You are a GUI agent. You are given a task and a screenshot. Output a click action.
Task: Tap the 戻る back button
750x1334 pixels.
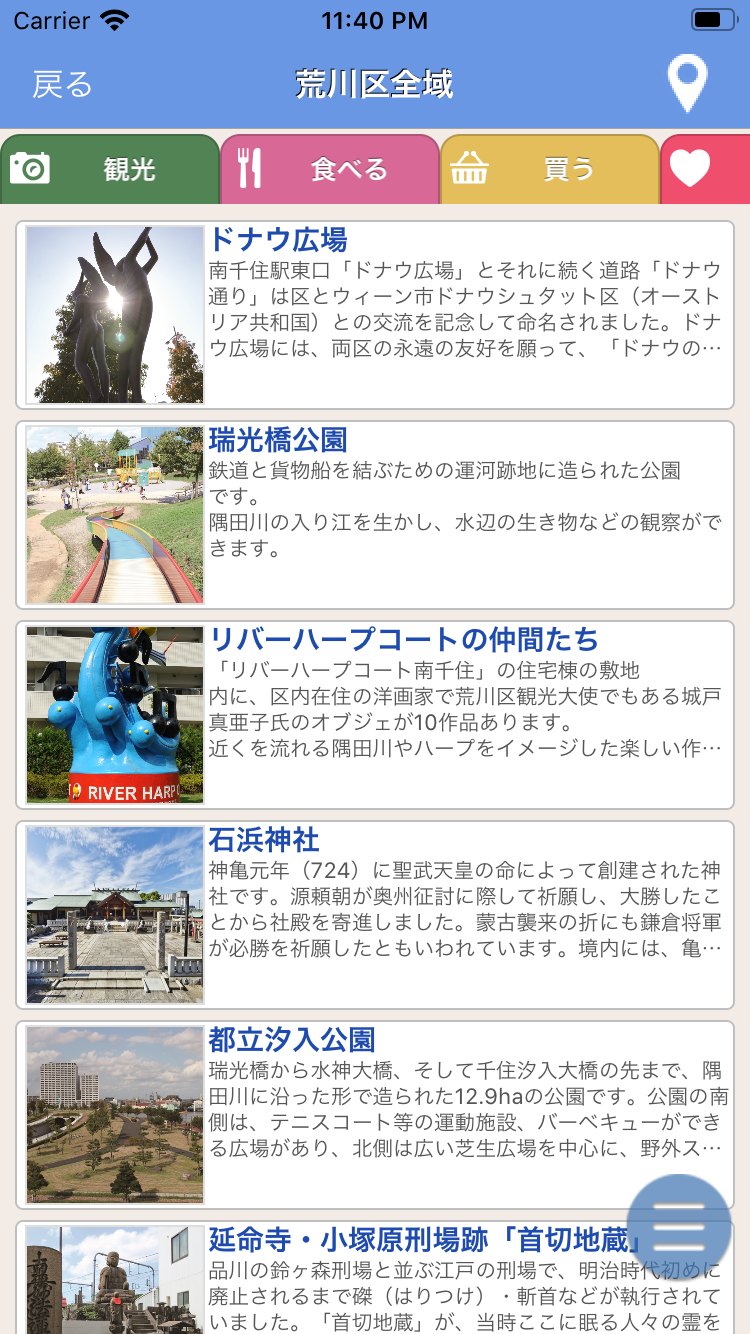[x=62, y=84]
